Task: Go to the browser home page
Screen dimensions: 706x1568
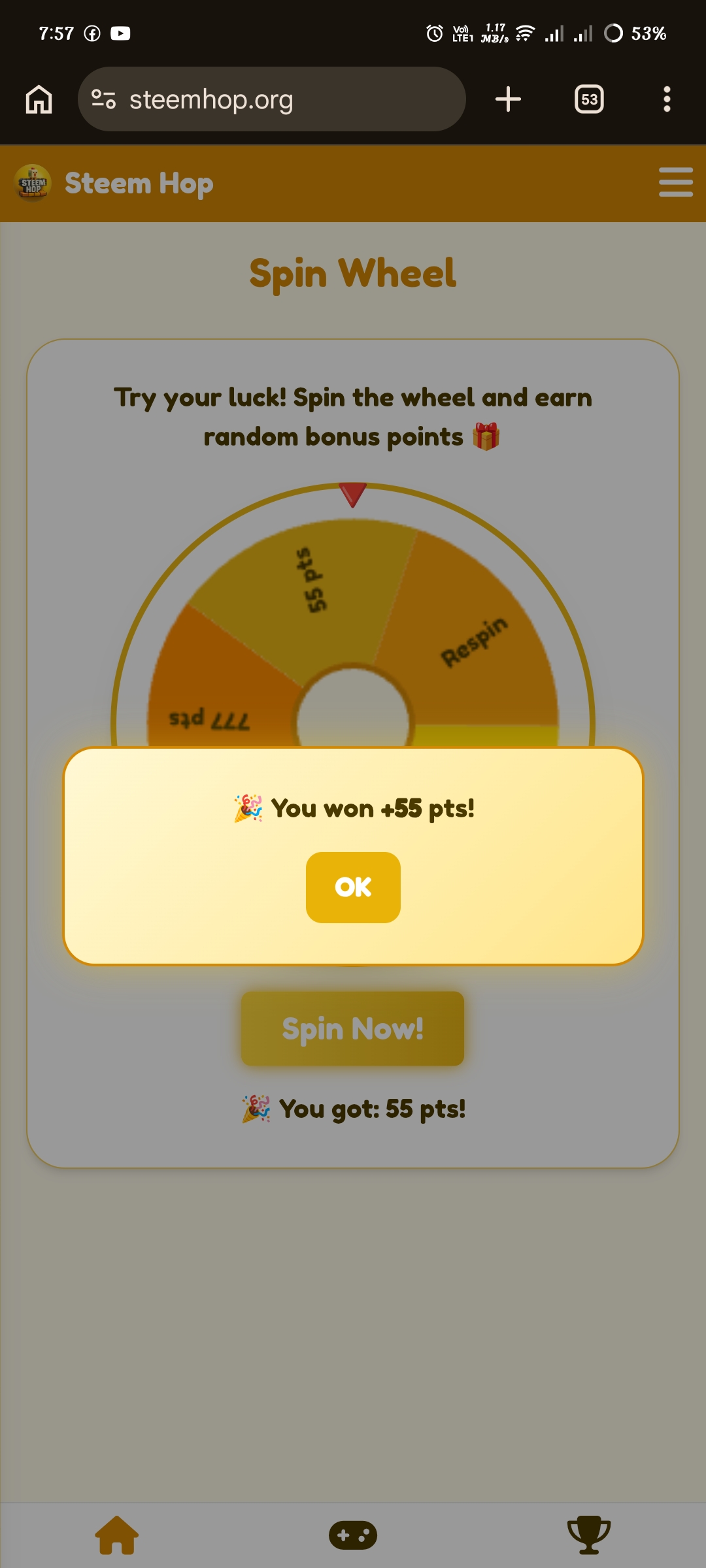Action: pos(39,99)
